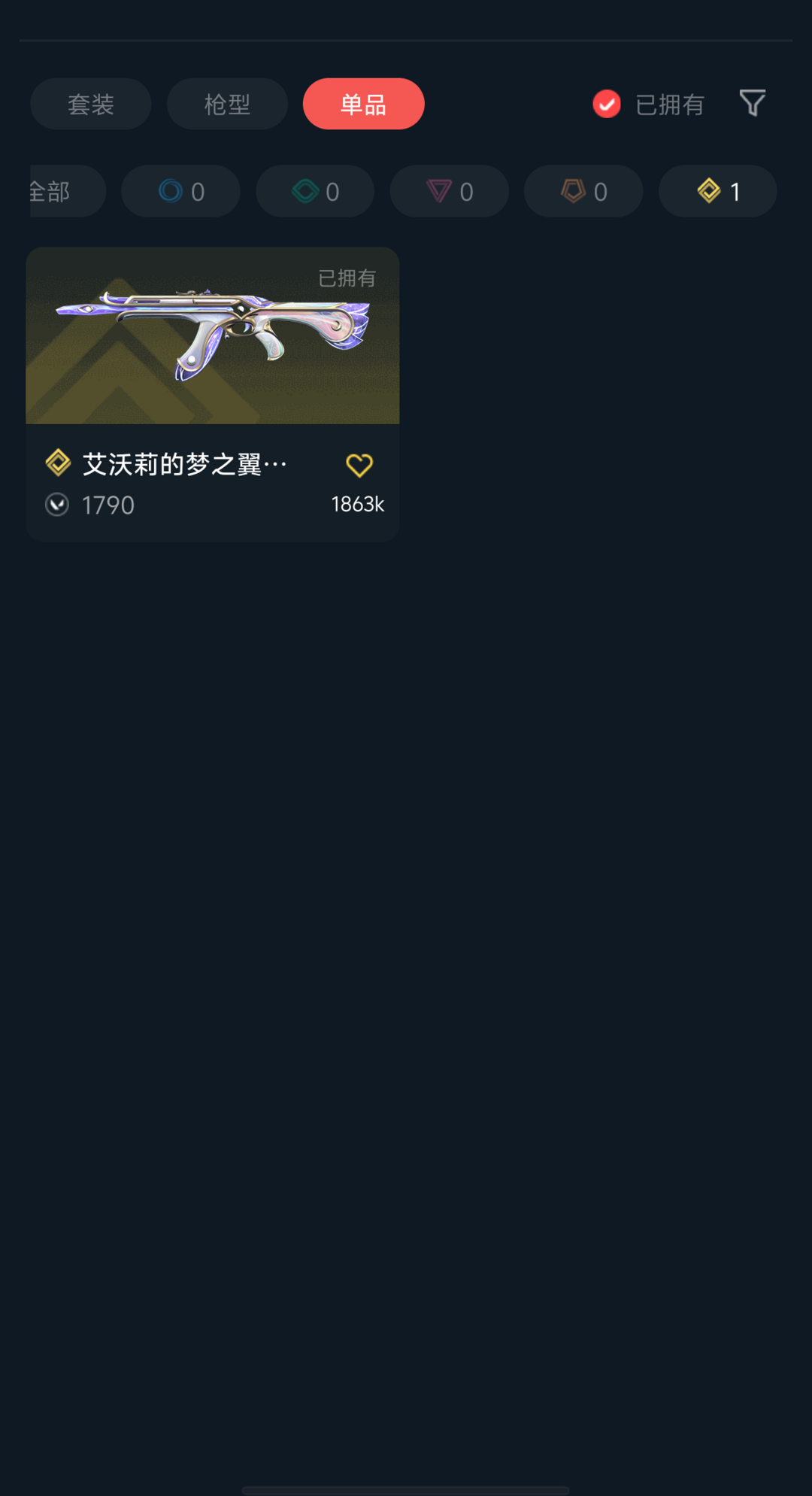
Task: Open the 全部 rarity filter chip
Action: (50, 191)
